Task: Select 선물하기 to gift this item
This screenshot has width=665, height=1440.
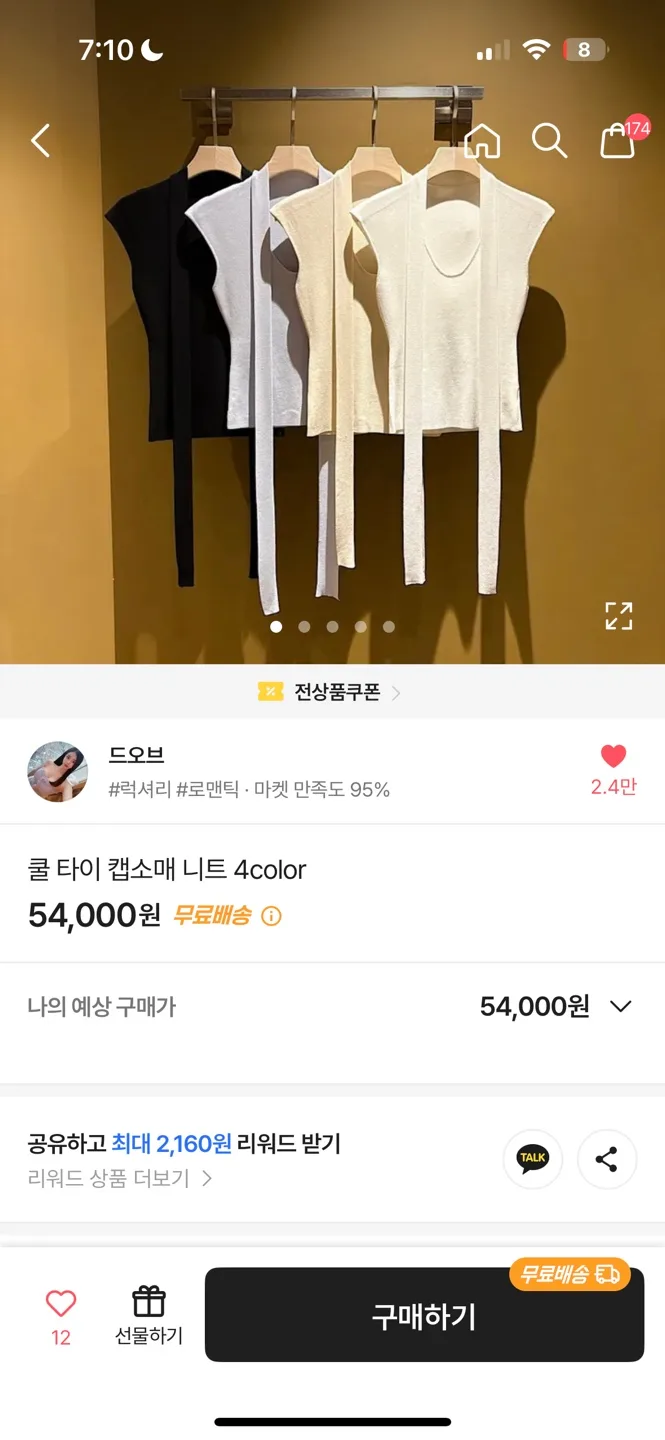Action: (149, 1314)
